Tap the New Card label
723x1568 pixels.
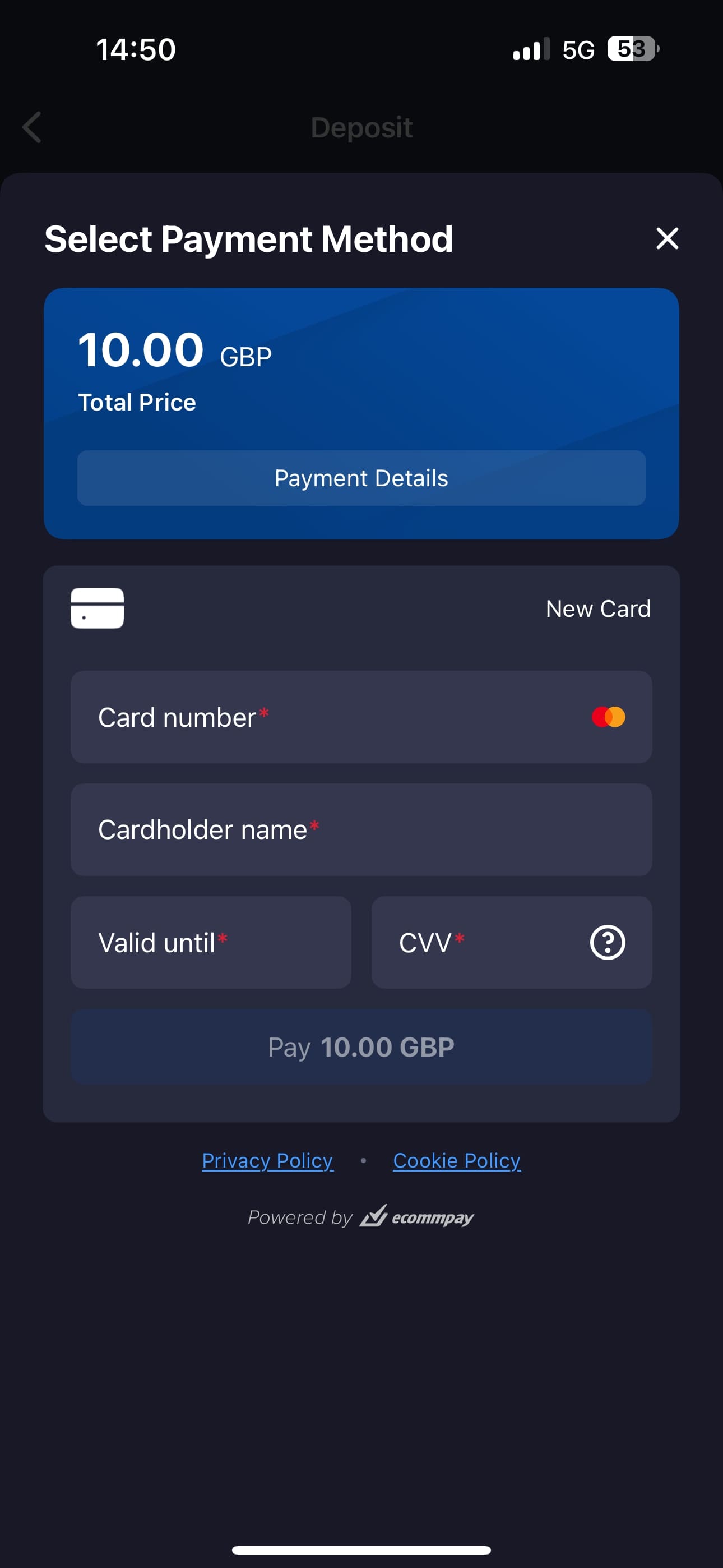(597, 608)
